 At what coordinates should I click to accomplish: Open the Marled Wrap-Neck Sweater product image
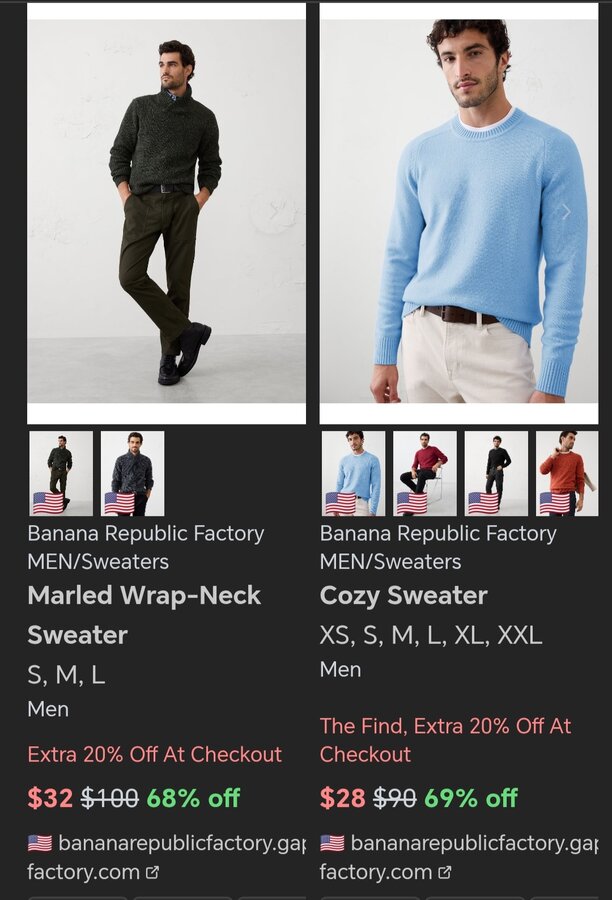click(x=166, y=212)
